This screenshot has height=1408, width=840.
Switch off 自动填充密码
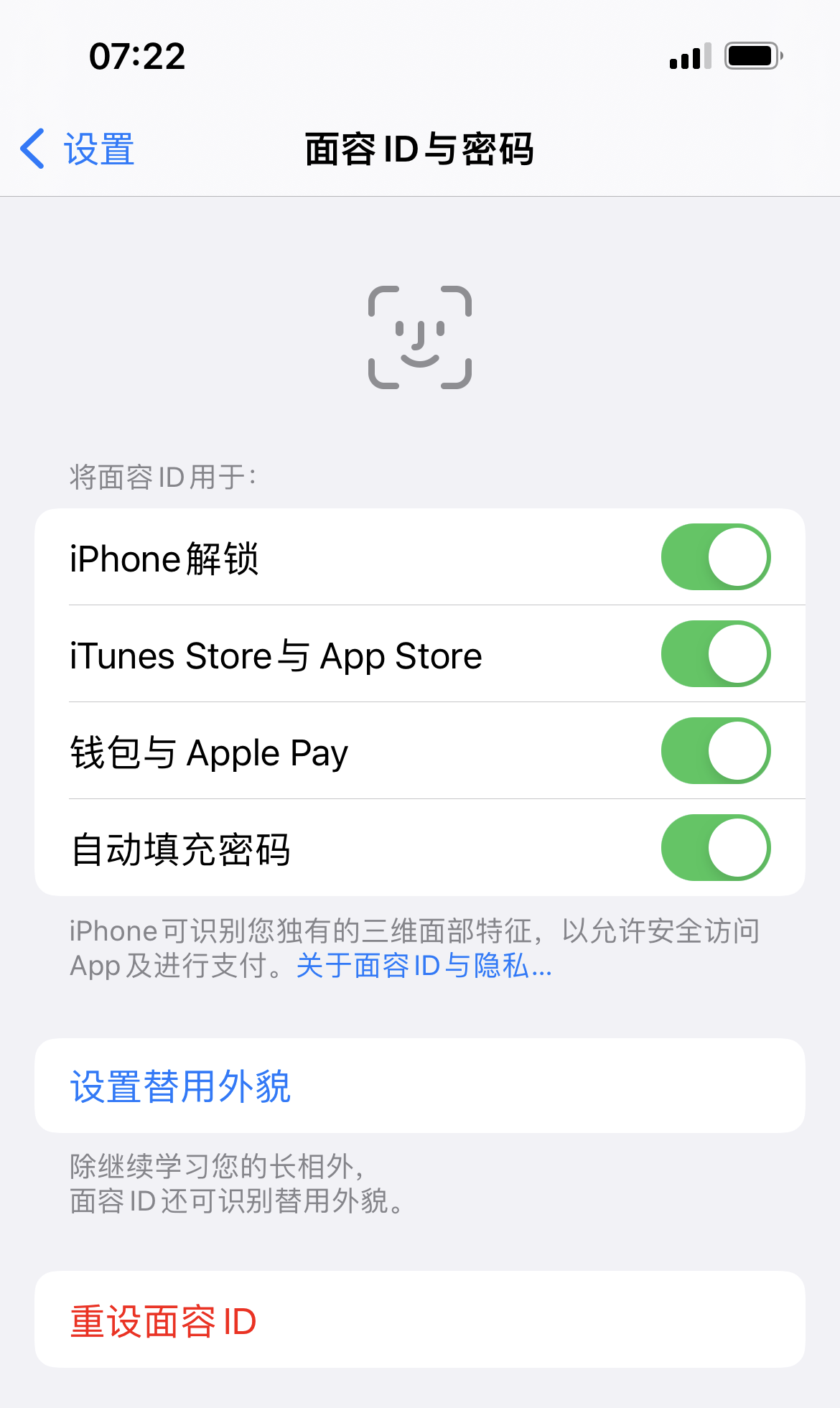715,848
